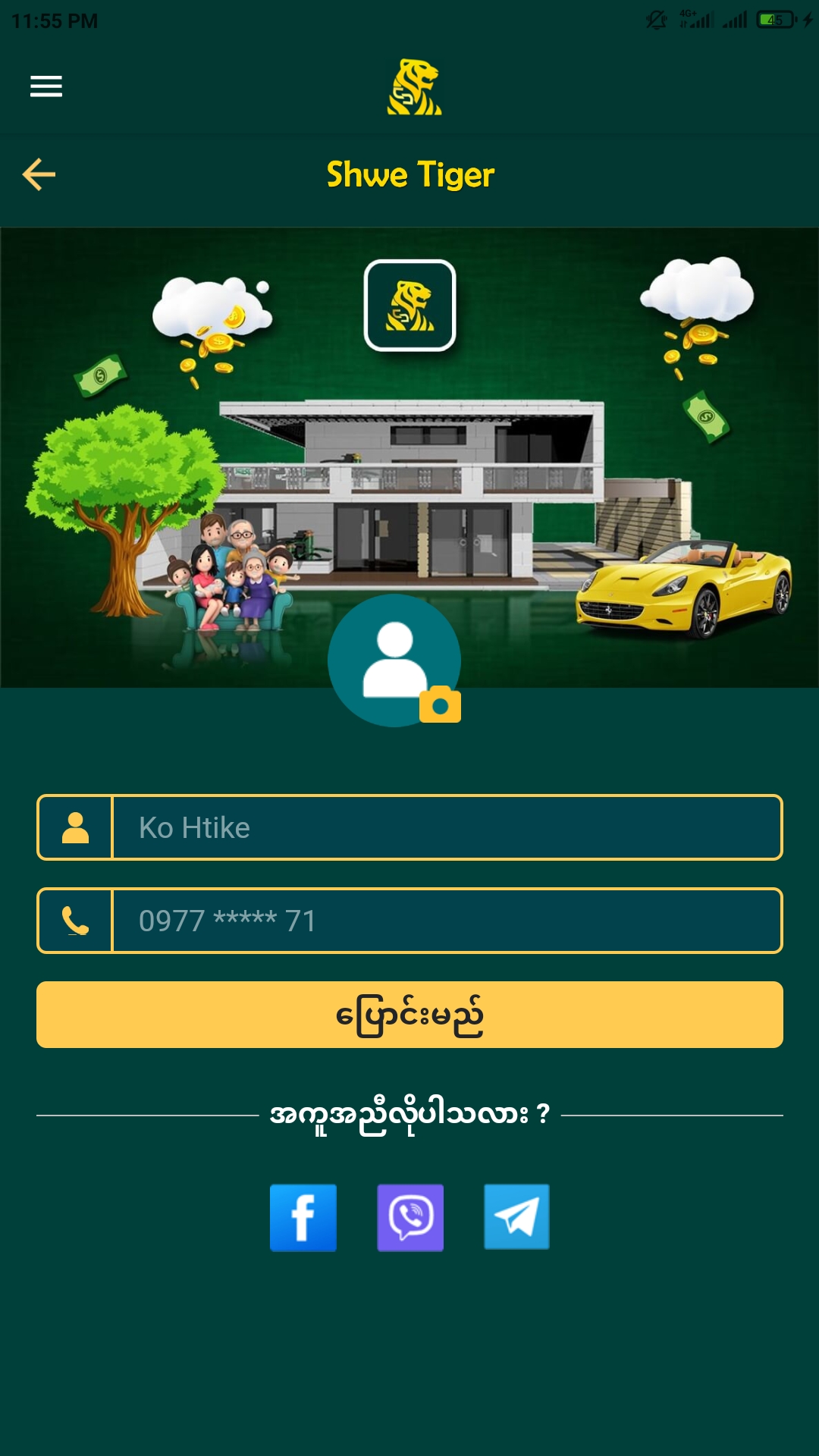Screen dimensions: 819x1456
Task: Open Facebook support link
Action: [303, 1217]
